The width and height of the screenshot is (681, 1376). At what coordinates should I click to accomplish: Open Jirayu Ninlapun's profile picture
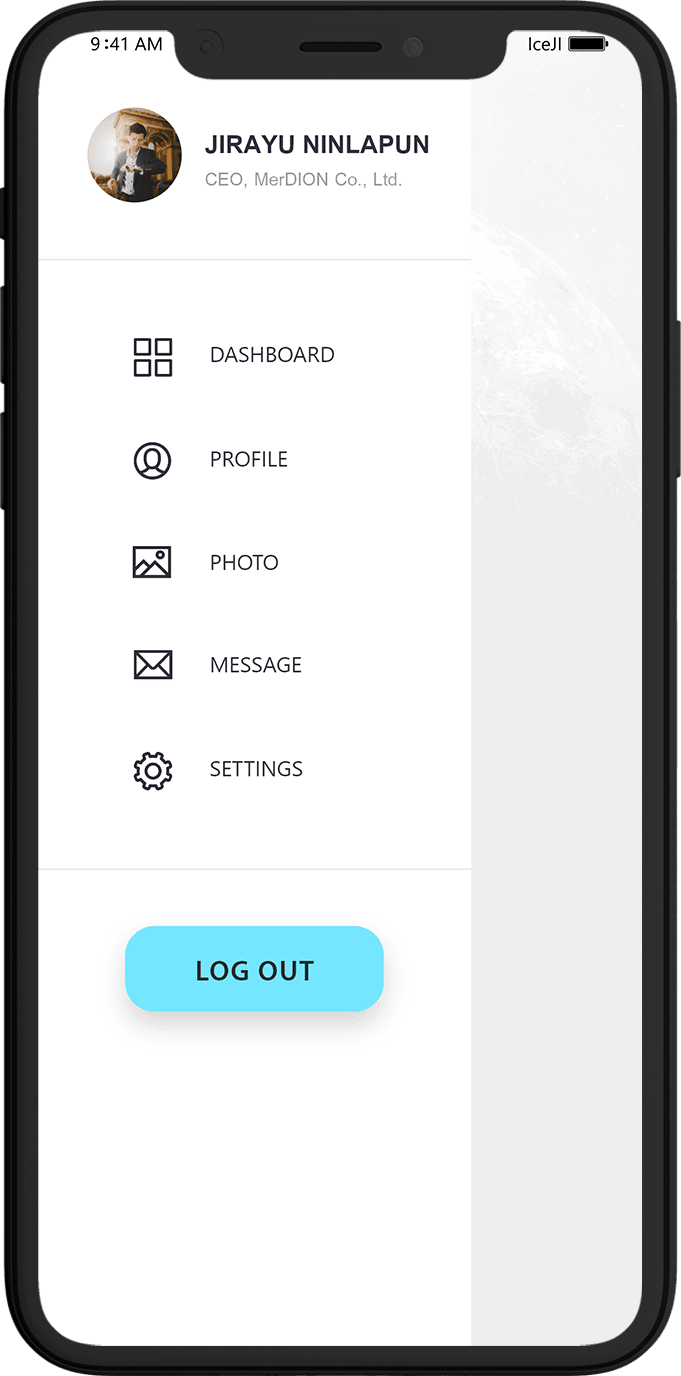pos(135,156)
